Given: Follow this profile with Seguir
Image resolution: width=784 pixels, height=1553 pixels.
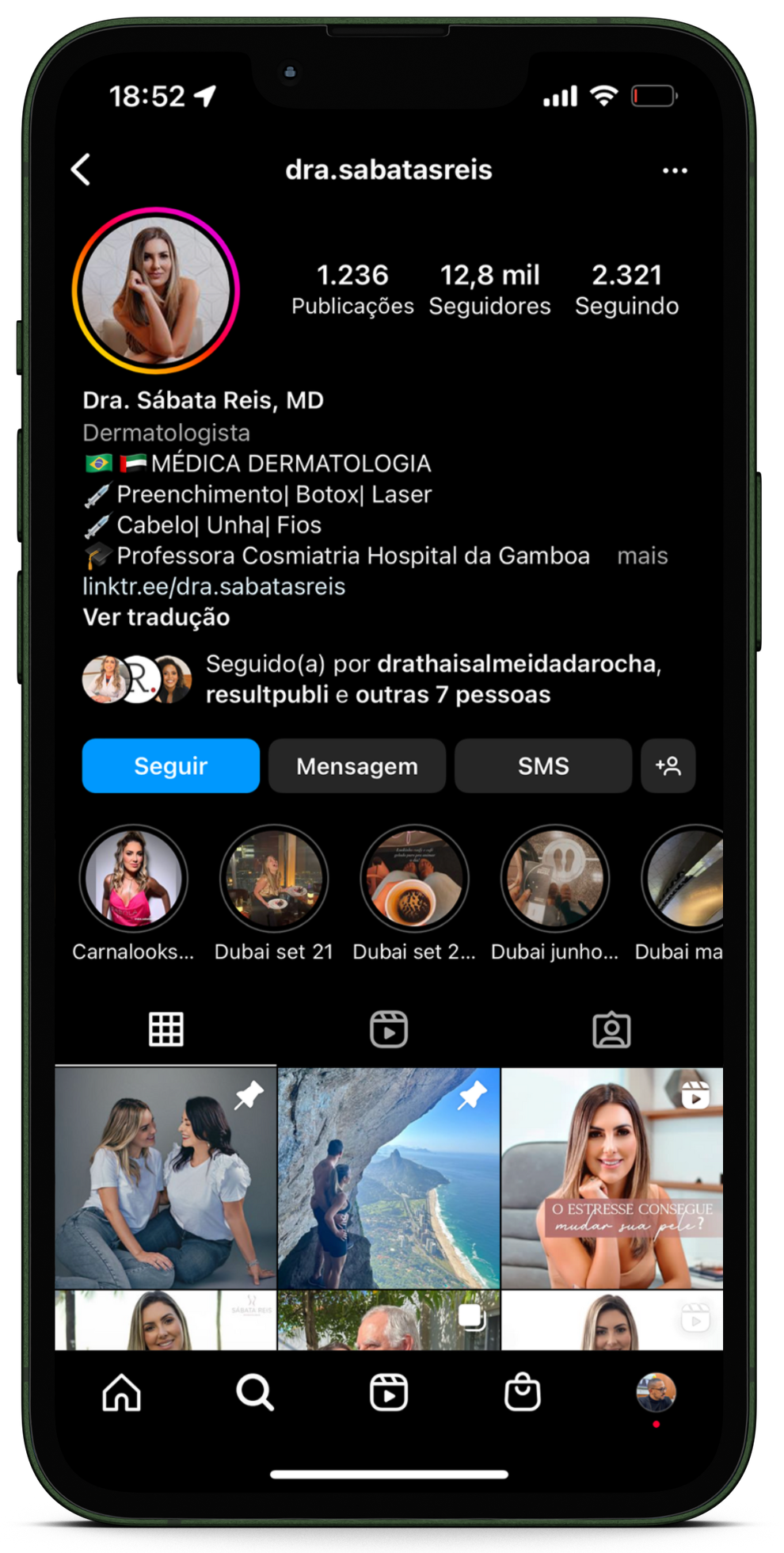Looking at the screenshot, I should point(170,765).
